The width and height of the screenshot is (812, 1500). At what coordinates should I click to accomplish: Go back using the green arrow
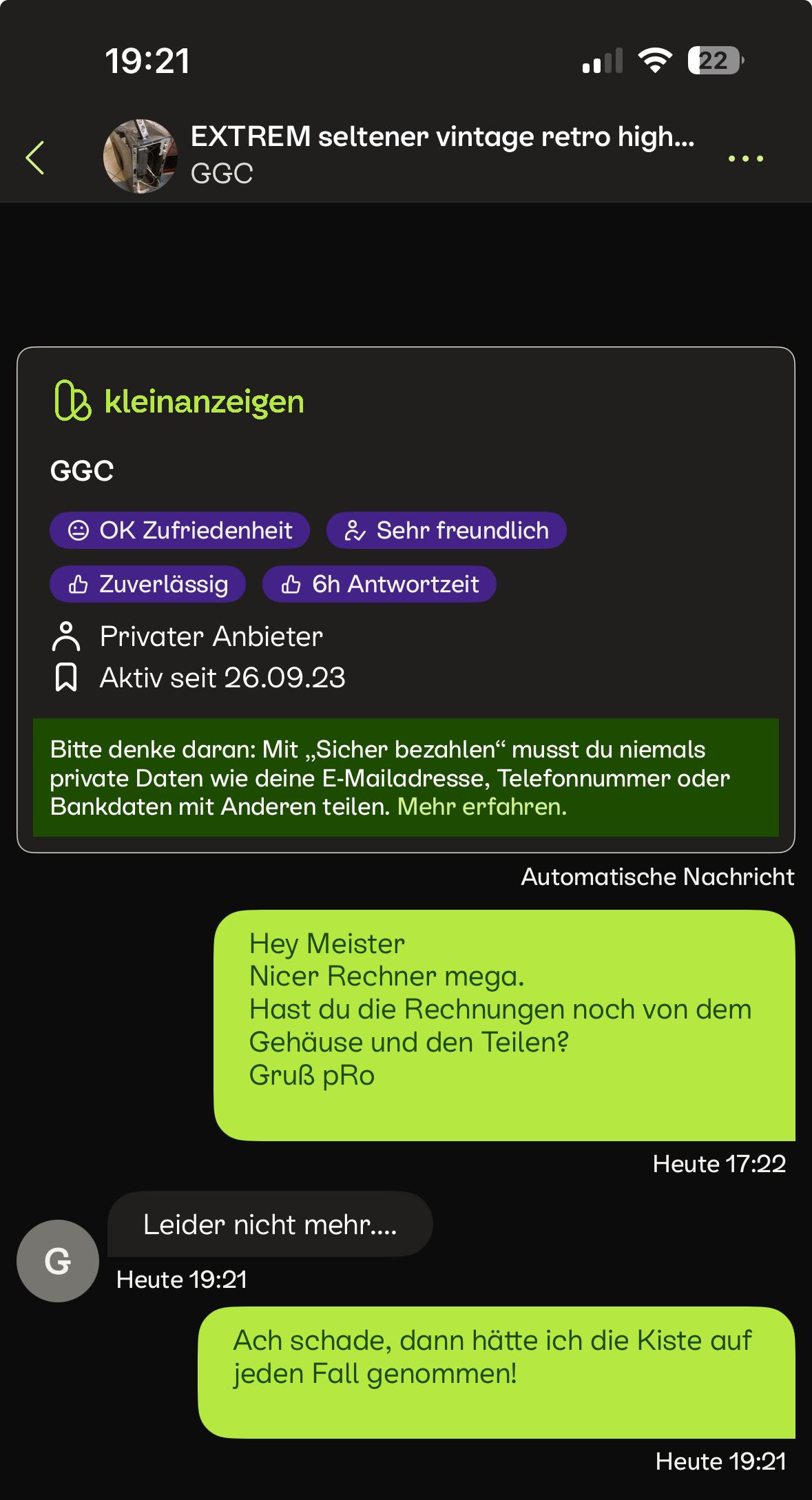pyautogui.click(x=35, y=158)
